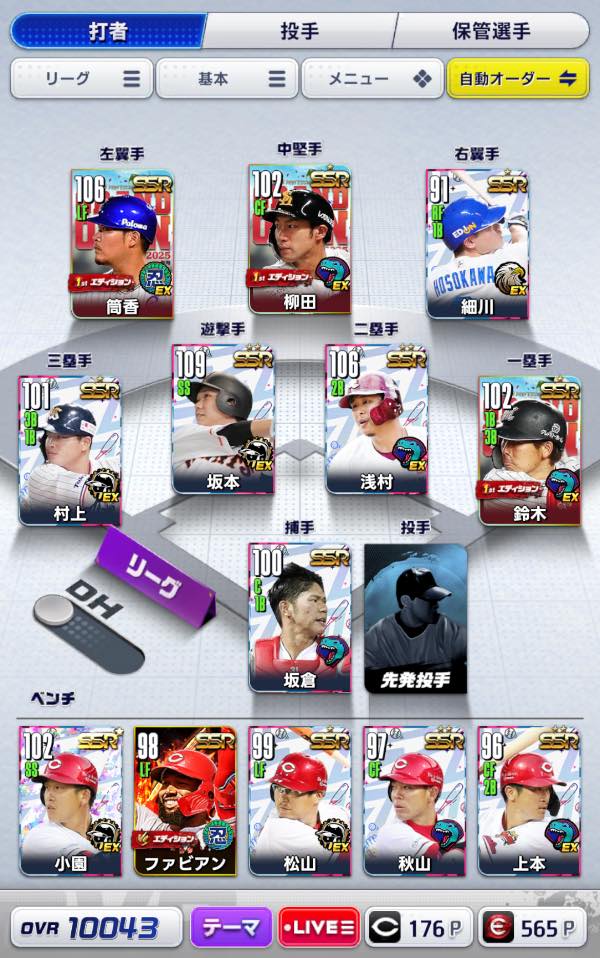Open the テーマ button
This screenshot has width=600, height=958.
pos(231,927)
